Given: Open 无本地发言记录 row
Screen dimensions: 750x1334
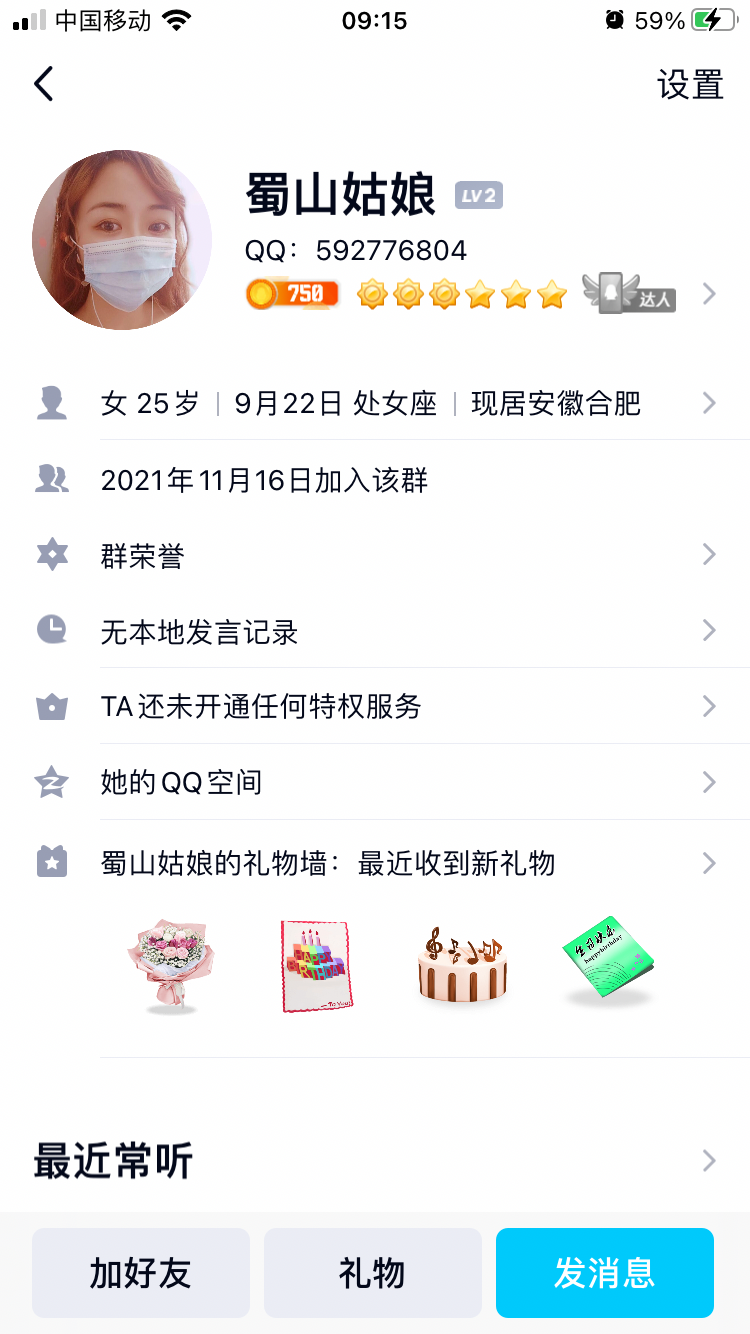Looking at the screenshot, I should (x=400, y=632).
